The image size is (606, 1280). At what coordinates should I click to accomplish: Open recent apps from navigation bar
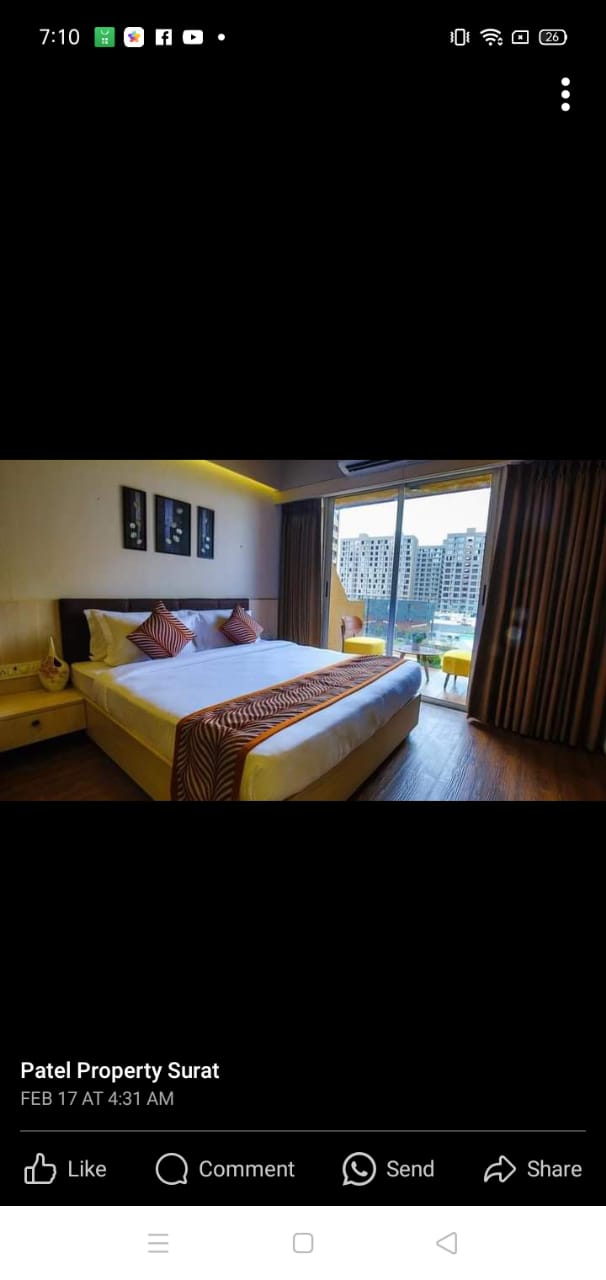[158, 1243]
